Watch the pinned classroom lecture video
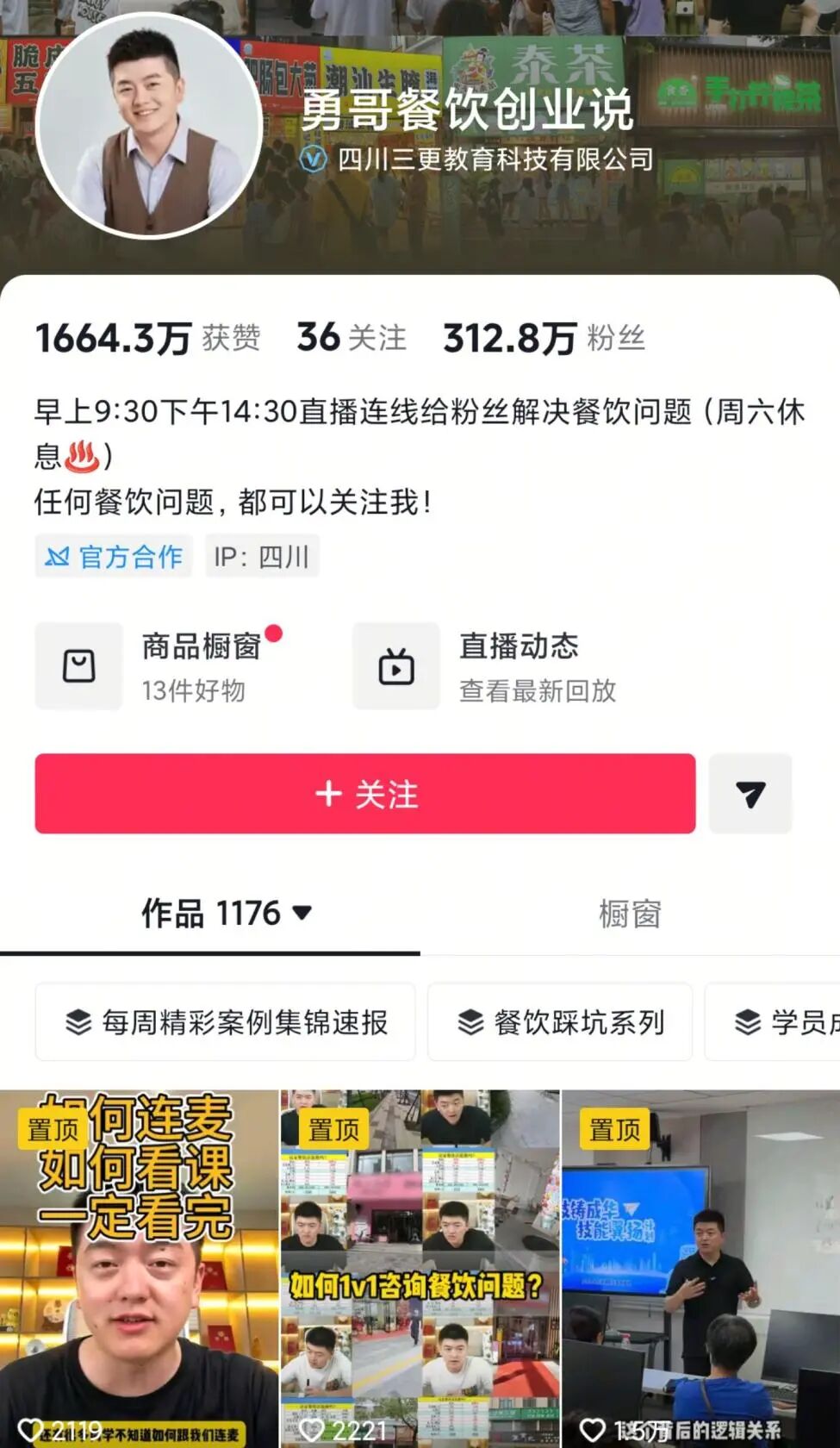840x1448 pixels. point(700,1267)
